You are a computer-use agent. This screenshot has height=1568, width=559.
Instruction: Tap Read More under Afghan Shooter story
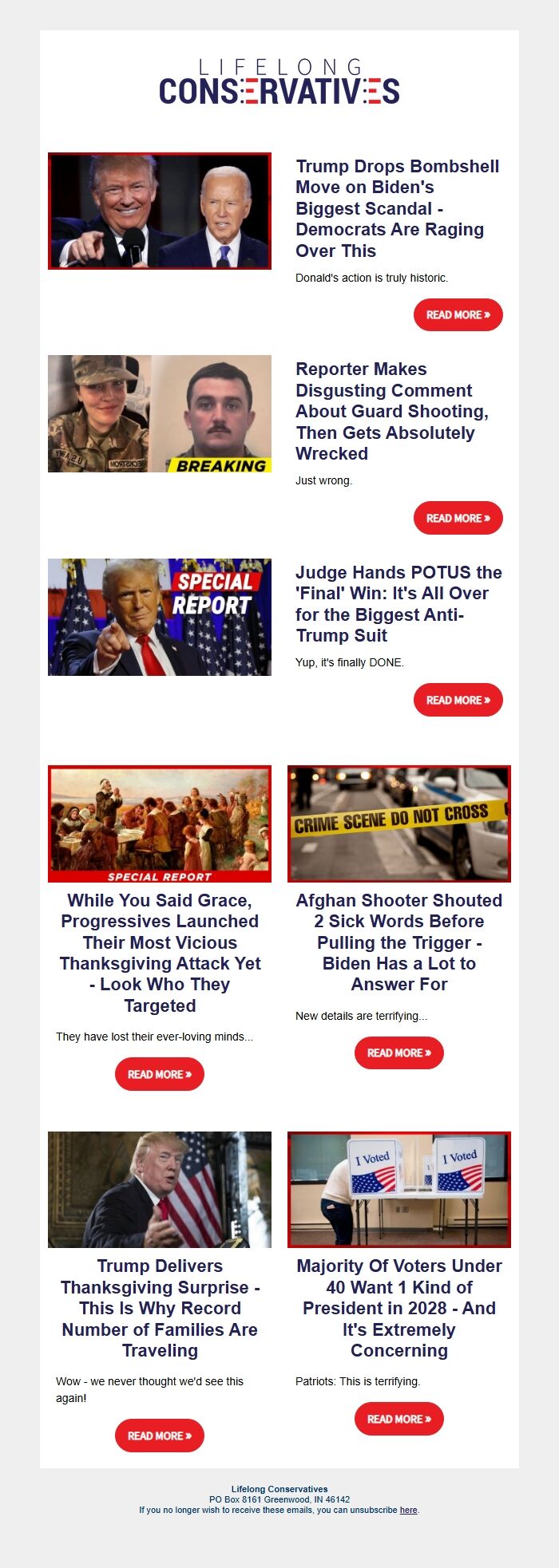tap(398, 1053)
